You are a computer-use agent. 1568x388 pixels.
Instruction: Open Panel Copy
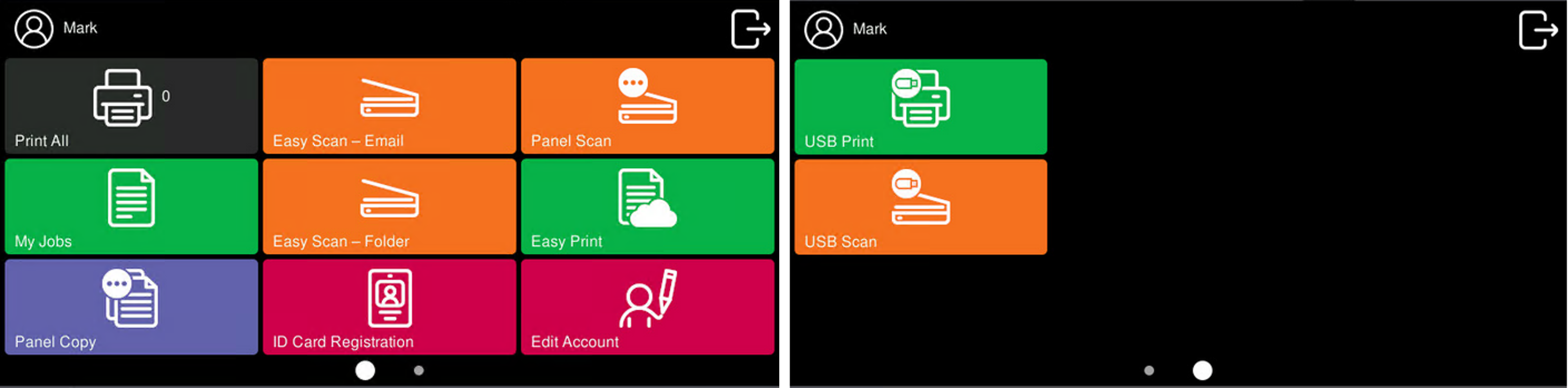tap(131, 307)
